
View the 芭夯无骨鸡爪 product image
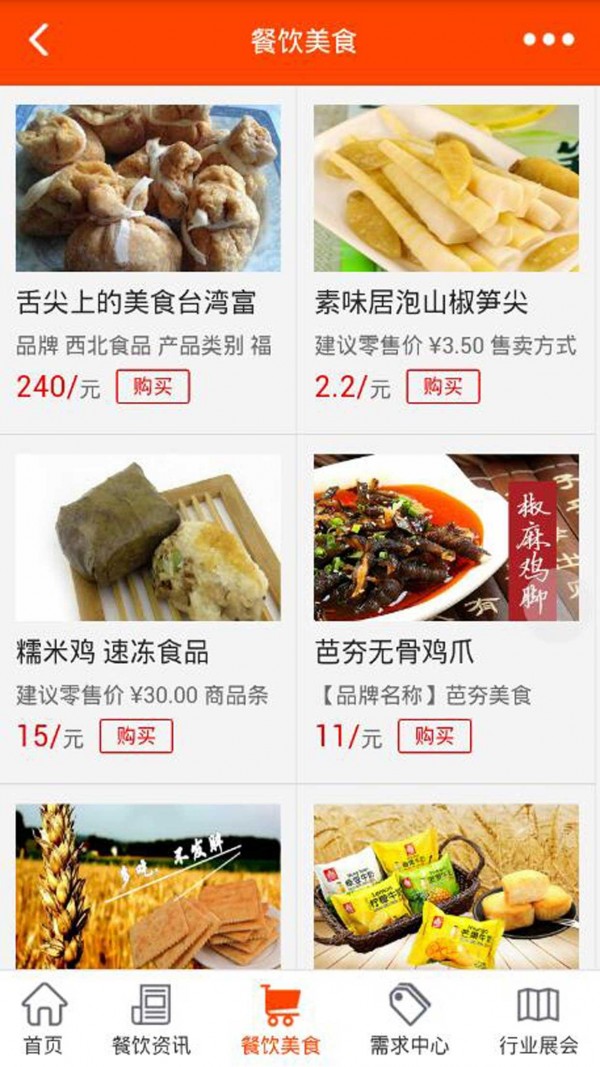446,538
